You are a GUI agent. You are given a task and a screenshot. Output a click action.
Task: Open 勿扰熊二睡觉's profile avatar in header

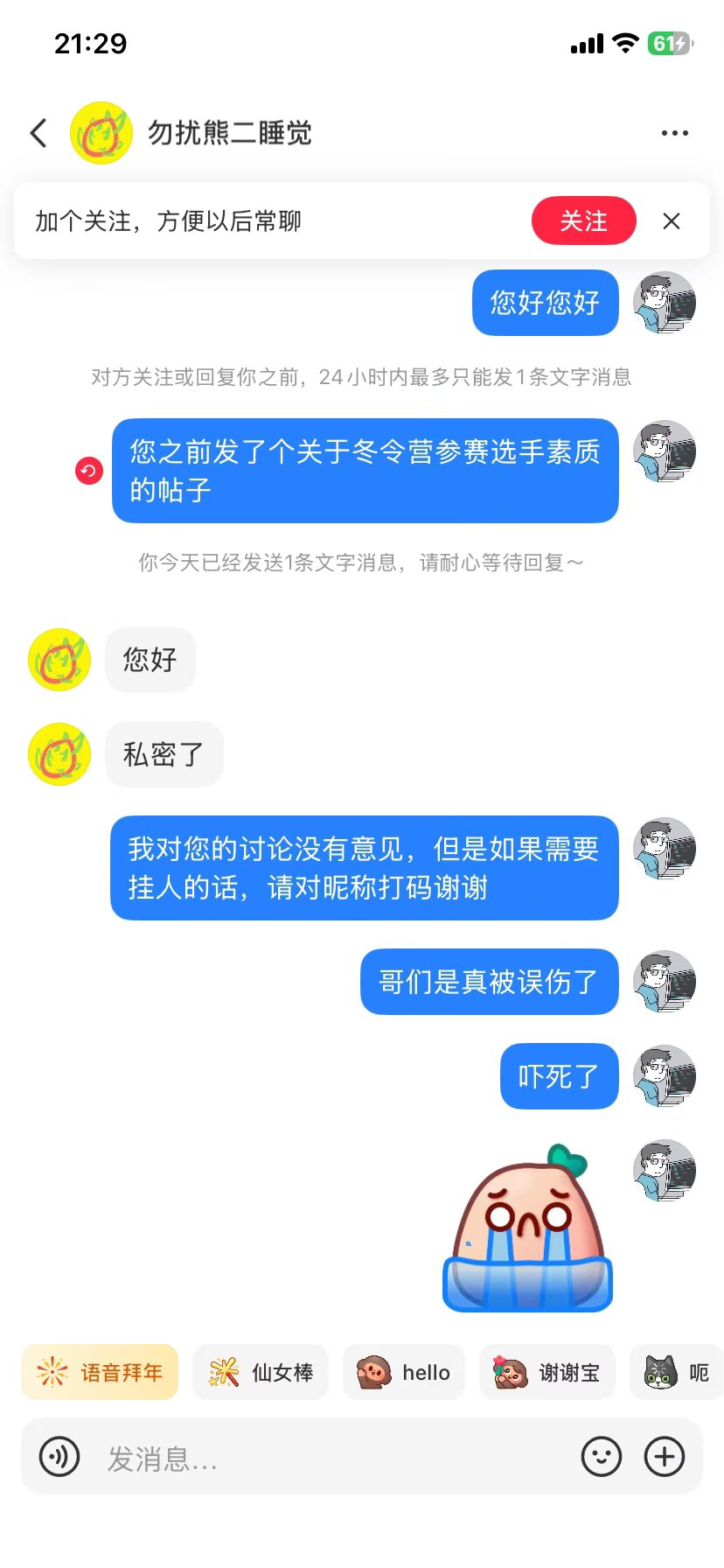point(101,133)
